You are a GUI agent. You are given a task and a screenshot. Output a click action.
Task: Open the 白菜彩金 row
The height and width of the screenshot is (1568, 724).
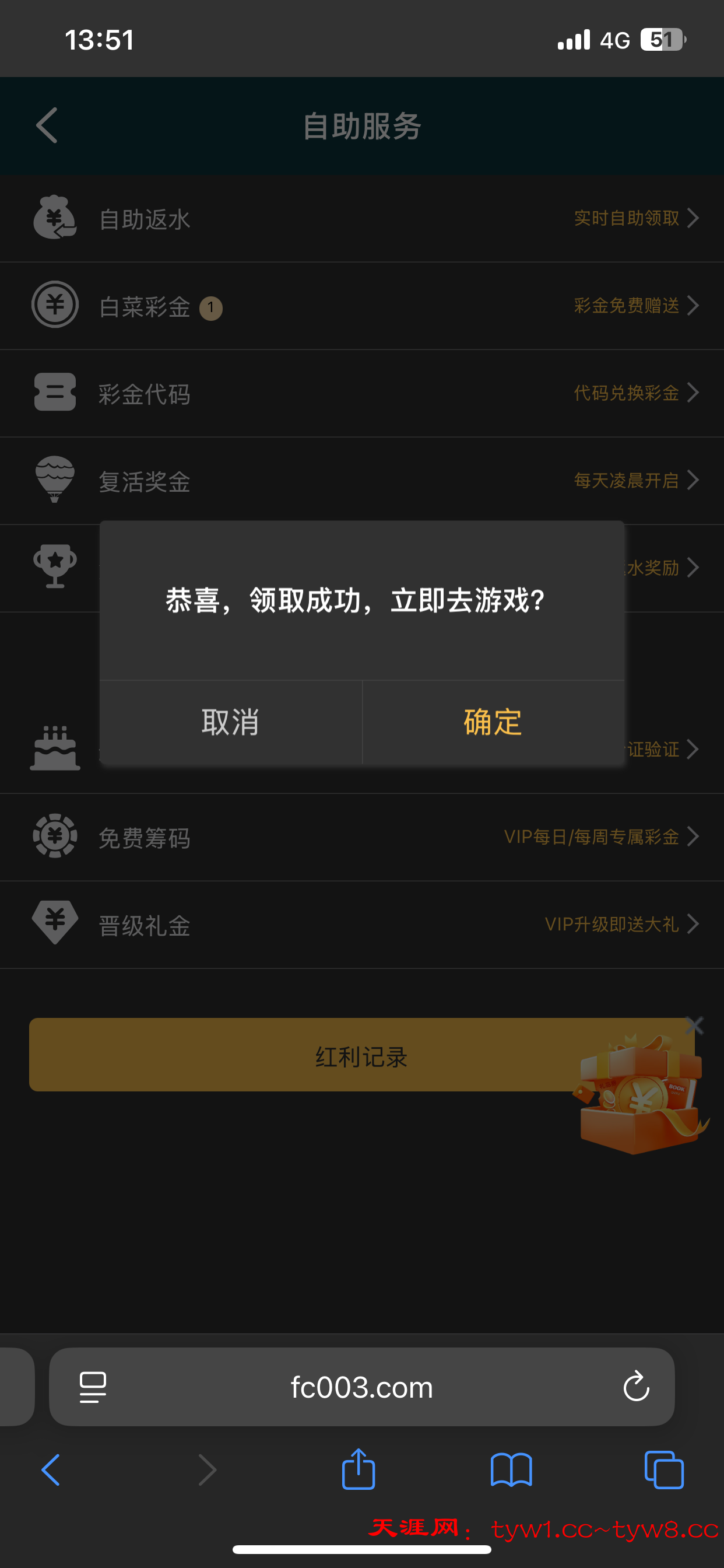[x=361, y=306]
